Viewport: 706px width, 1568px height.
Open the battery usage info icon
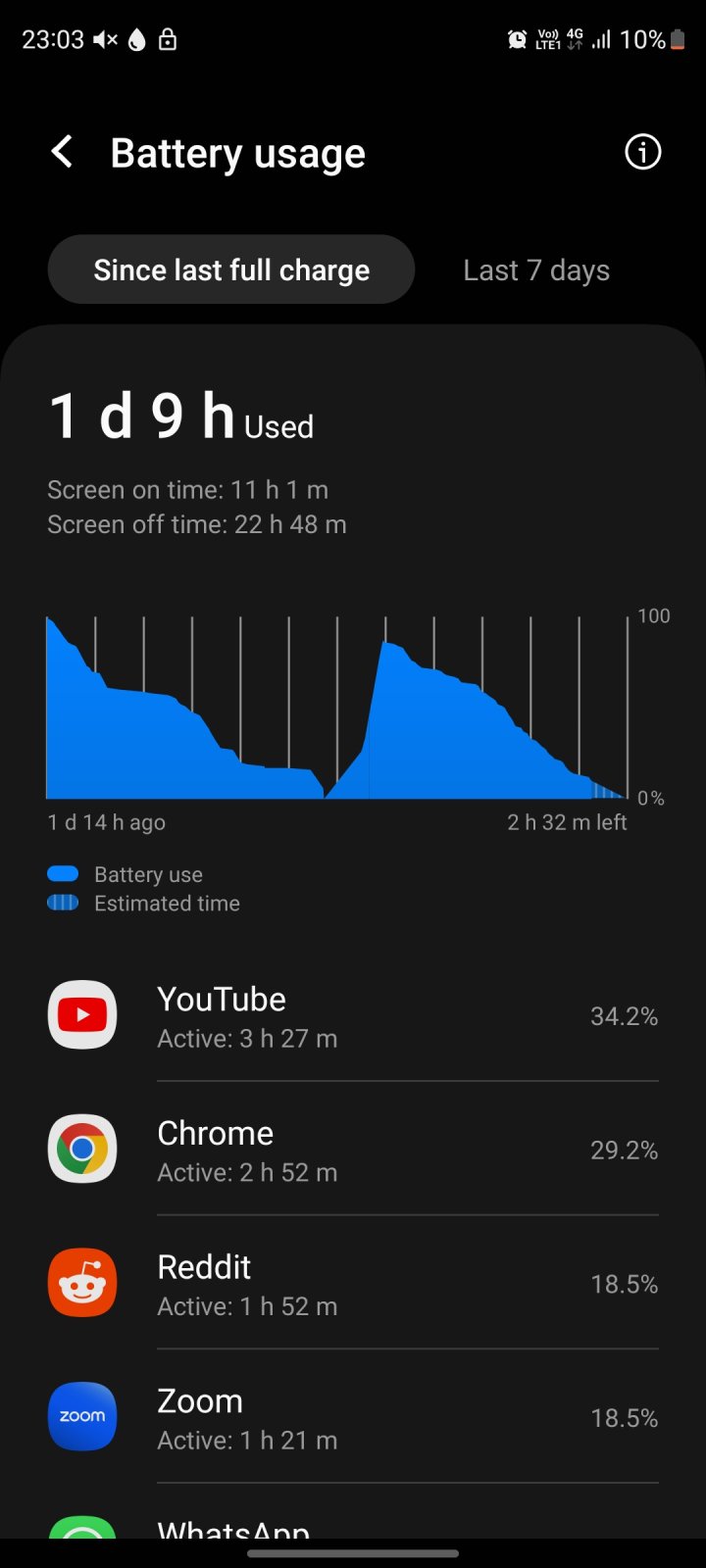click(x=642, y=153)
